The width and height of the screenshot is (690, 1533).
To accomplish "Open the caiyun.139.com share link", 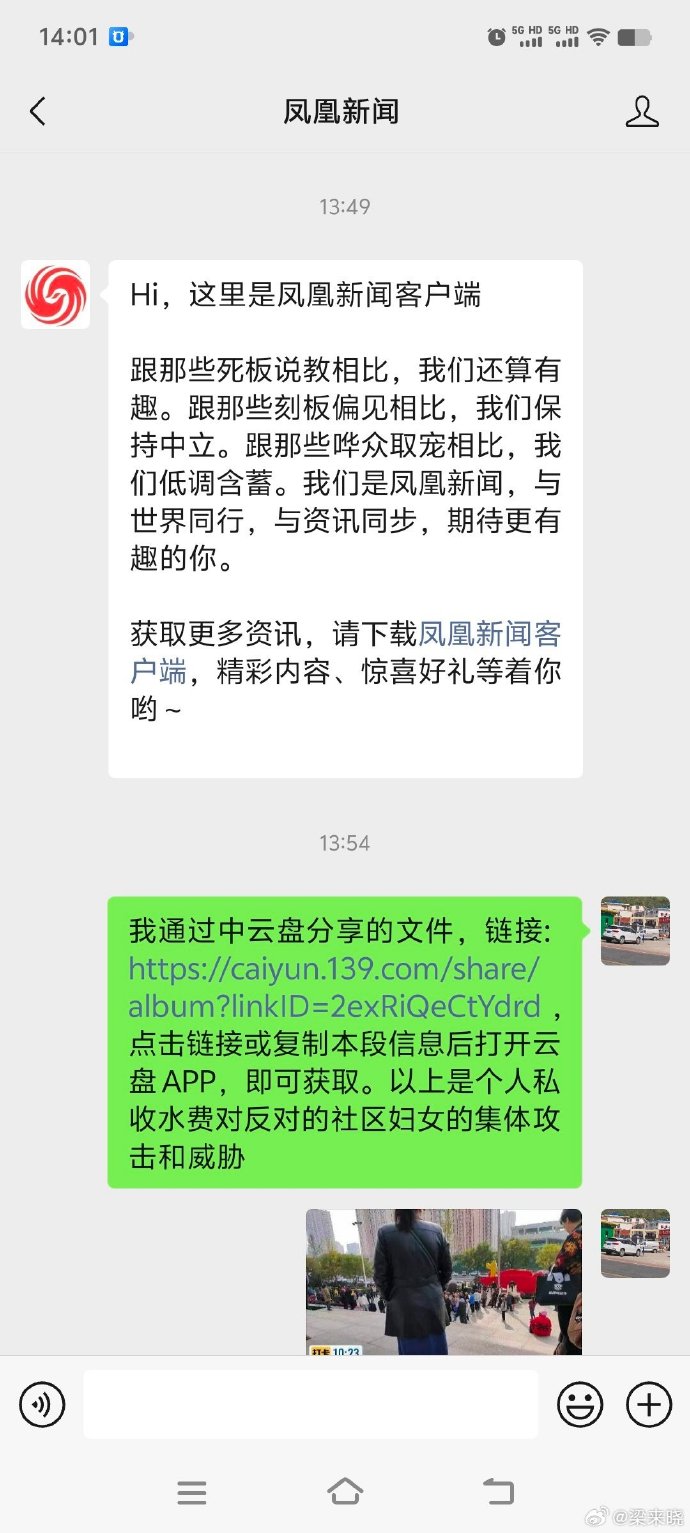I will 335,987.
